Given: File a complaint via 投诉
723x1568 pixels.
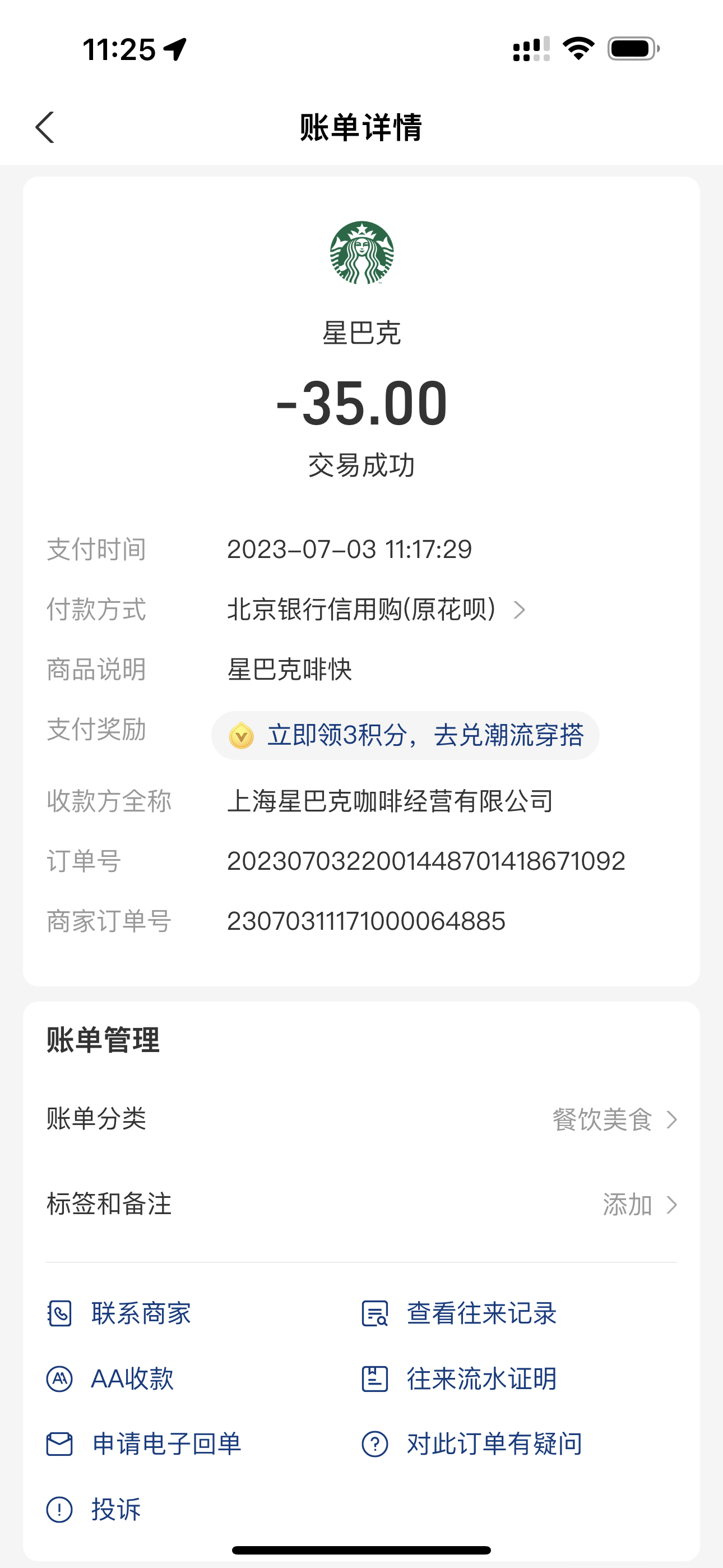Looking at the screenshot, I should pos(94,1509).
